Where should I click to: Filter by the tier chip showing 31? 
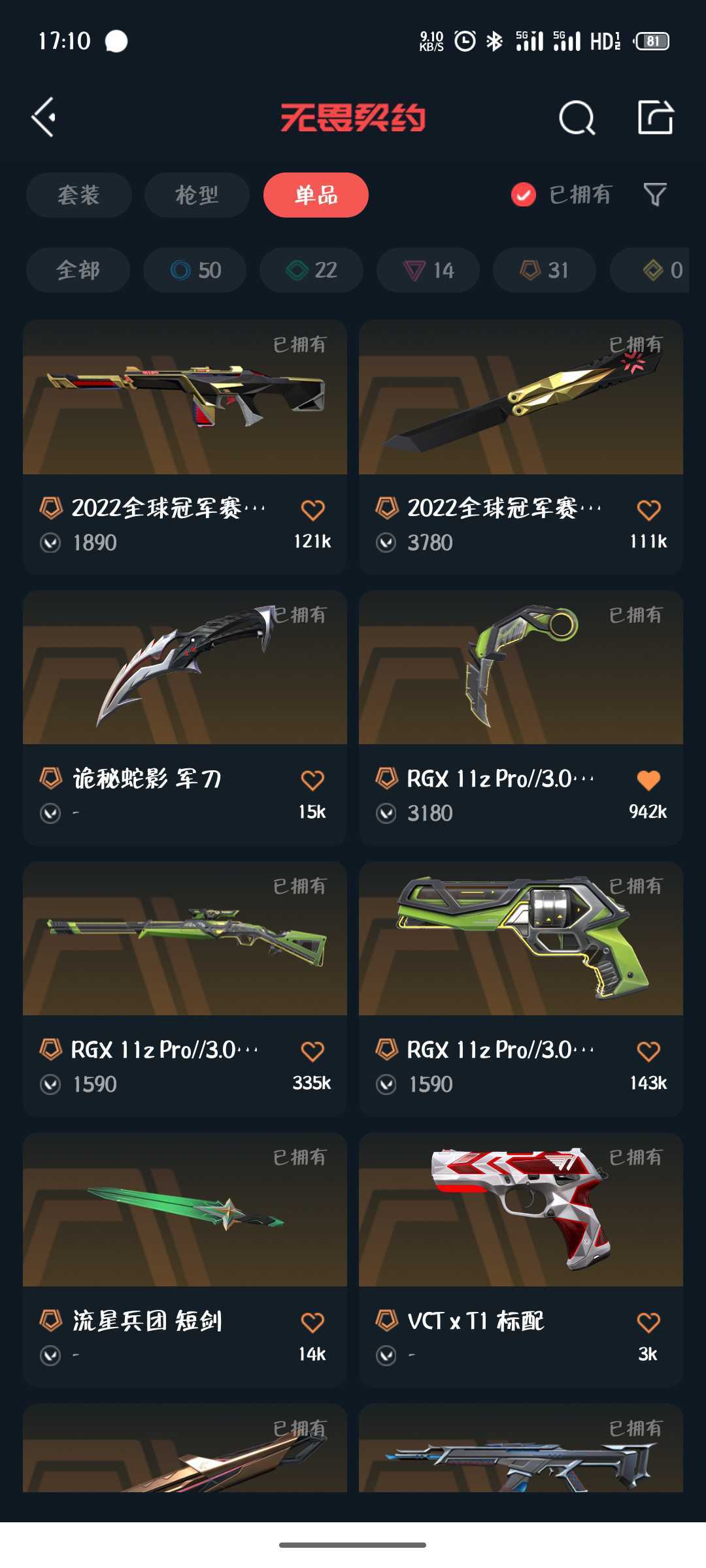[x=545, y=270]
